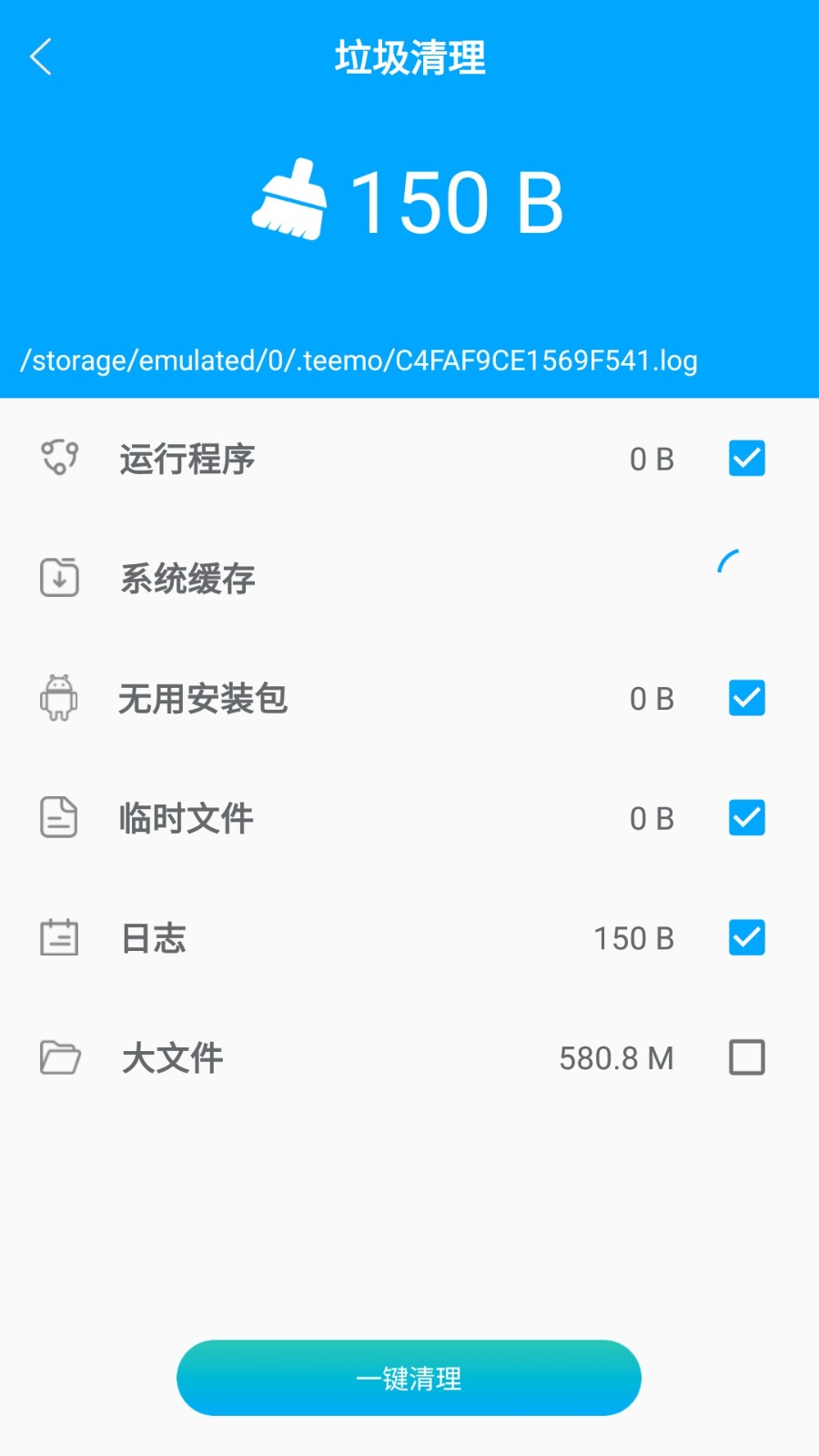The height and width of the screenshot is (1456, 819).
Task: Toggle the 日志 checkbox off
Action: click(x=745, y=937)
